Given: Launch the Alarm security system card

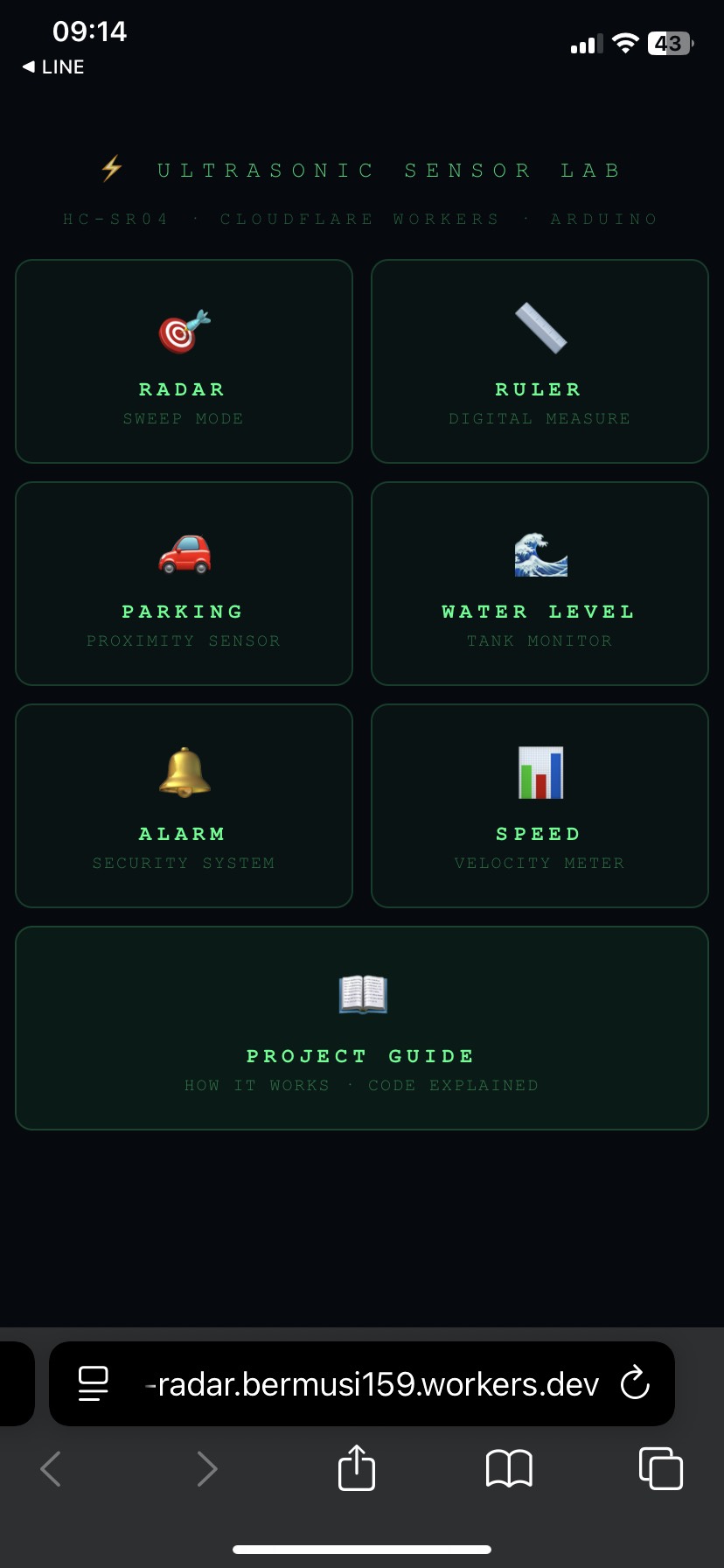Looking at the screenshot, I should pyautogui.click(x=184, y=806).
